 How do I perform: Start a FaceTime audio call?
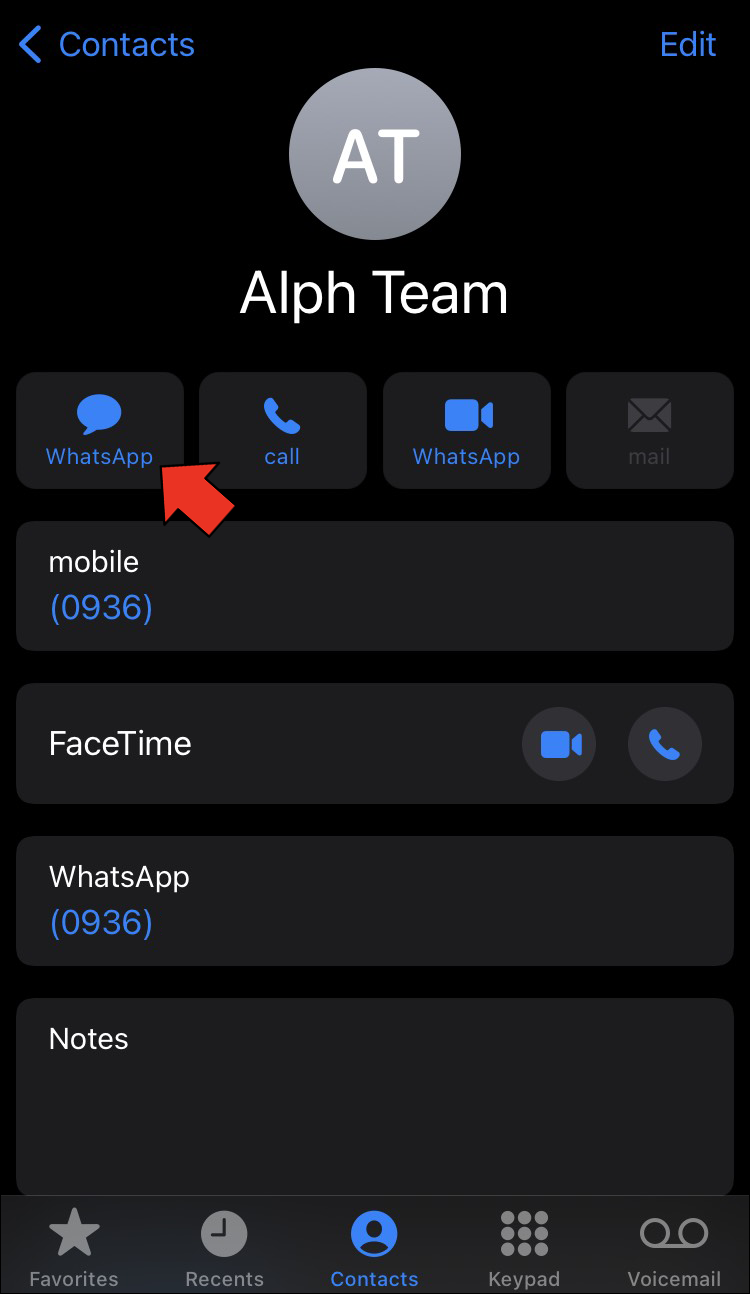[664, 744]
